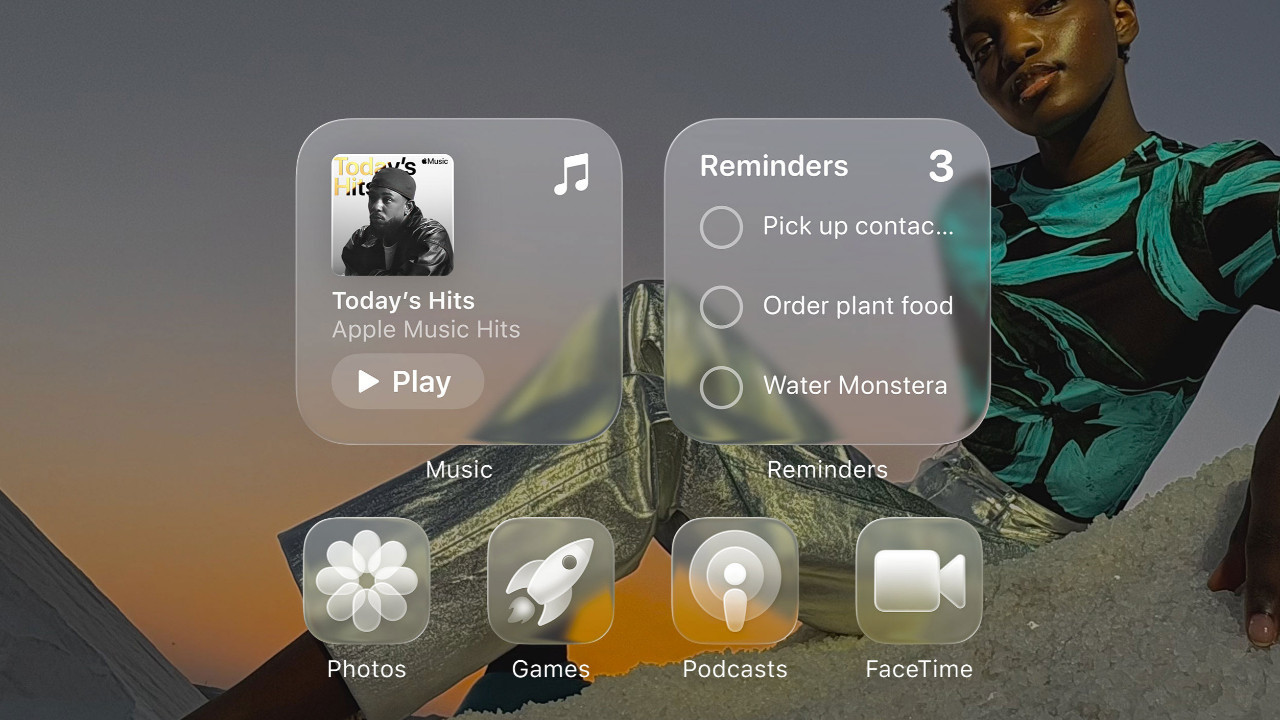1280x720 pixels.
Task: Launch the Games app
Action: pyautogui.click(x=551, y=580)
